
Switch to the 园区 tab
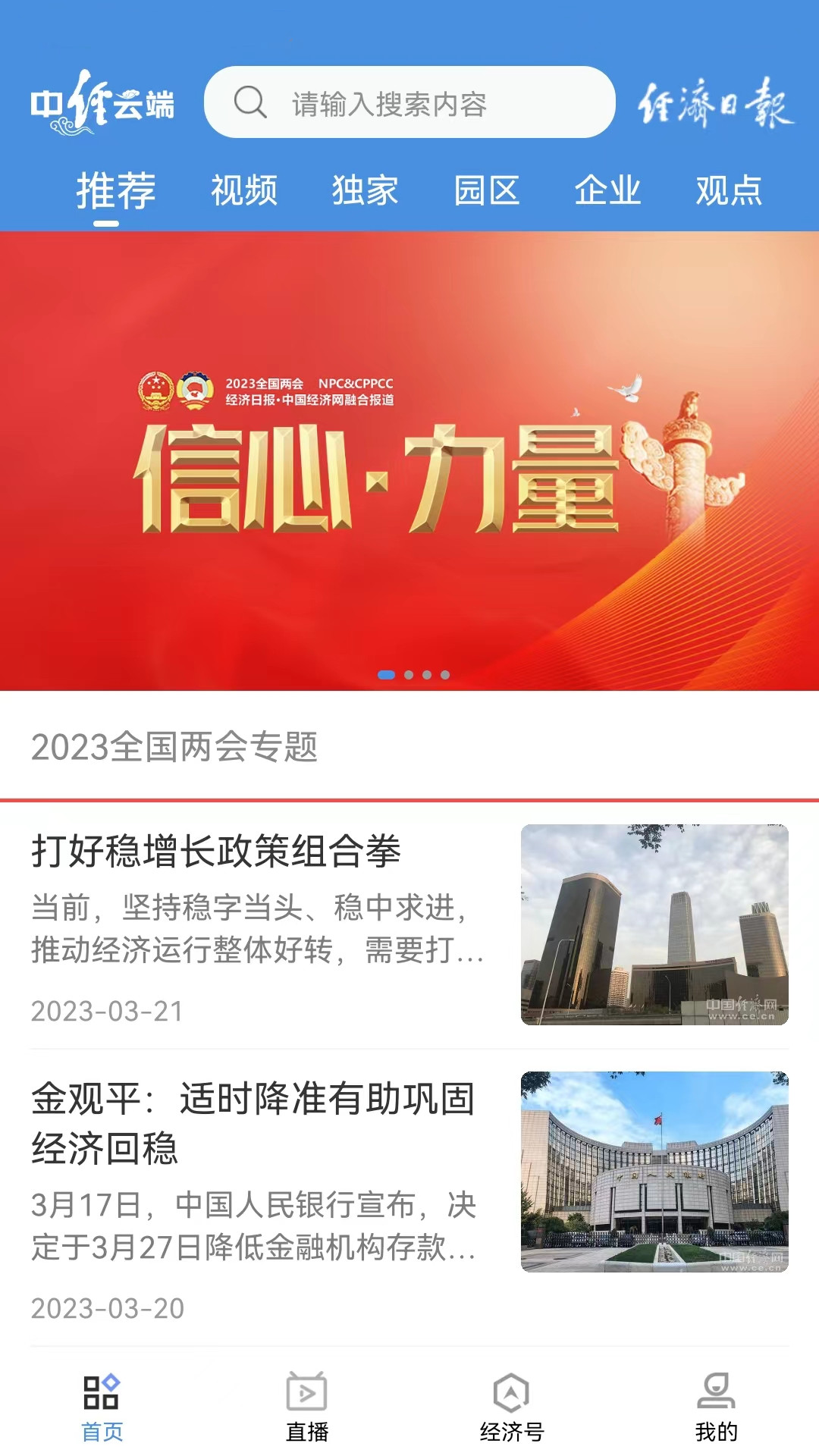pos(486,190)
